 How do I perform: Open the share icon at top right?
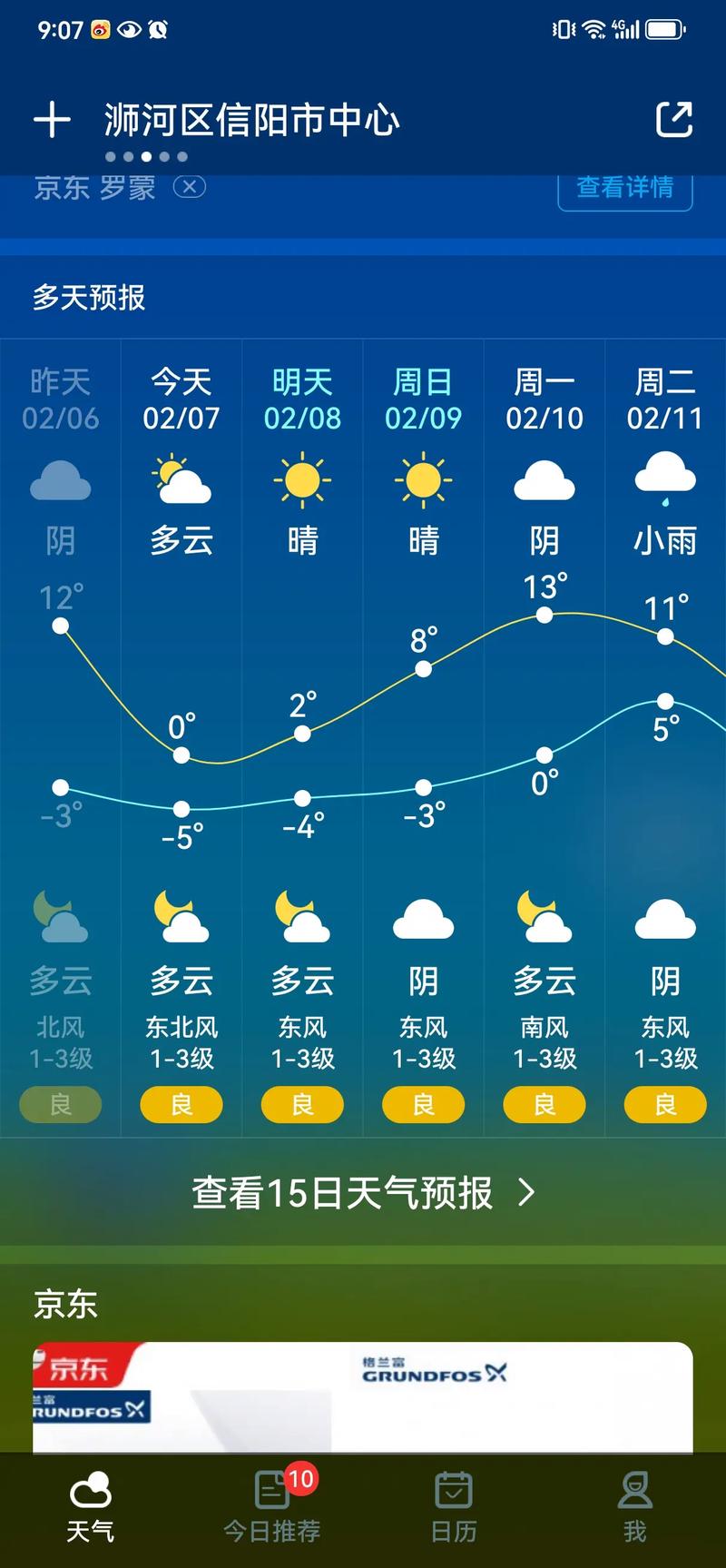675,119
